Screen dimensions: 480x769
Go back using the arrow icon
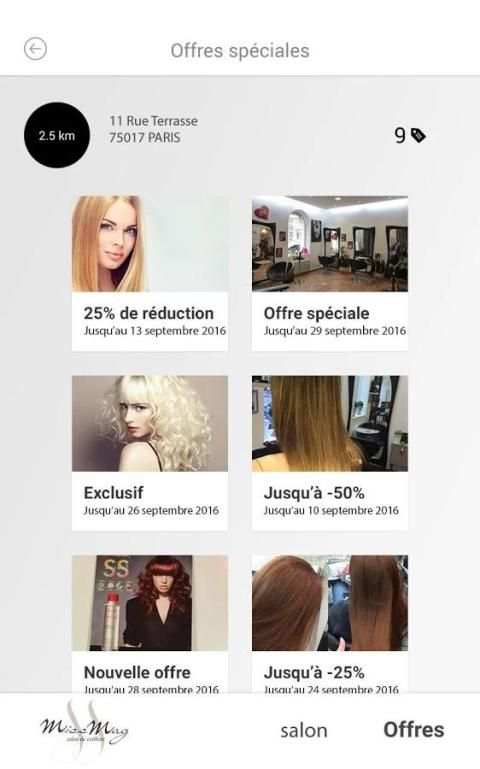coord(35,49)
